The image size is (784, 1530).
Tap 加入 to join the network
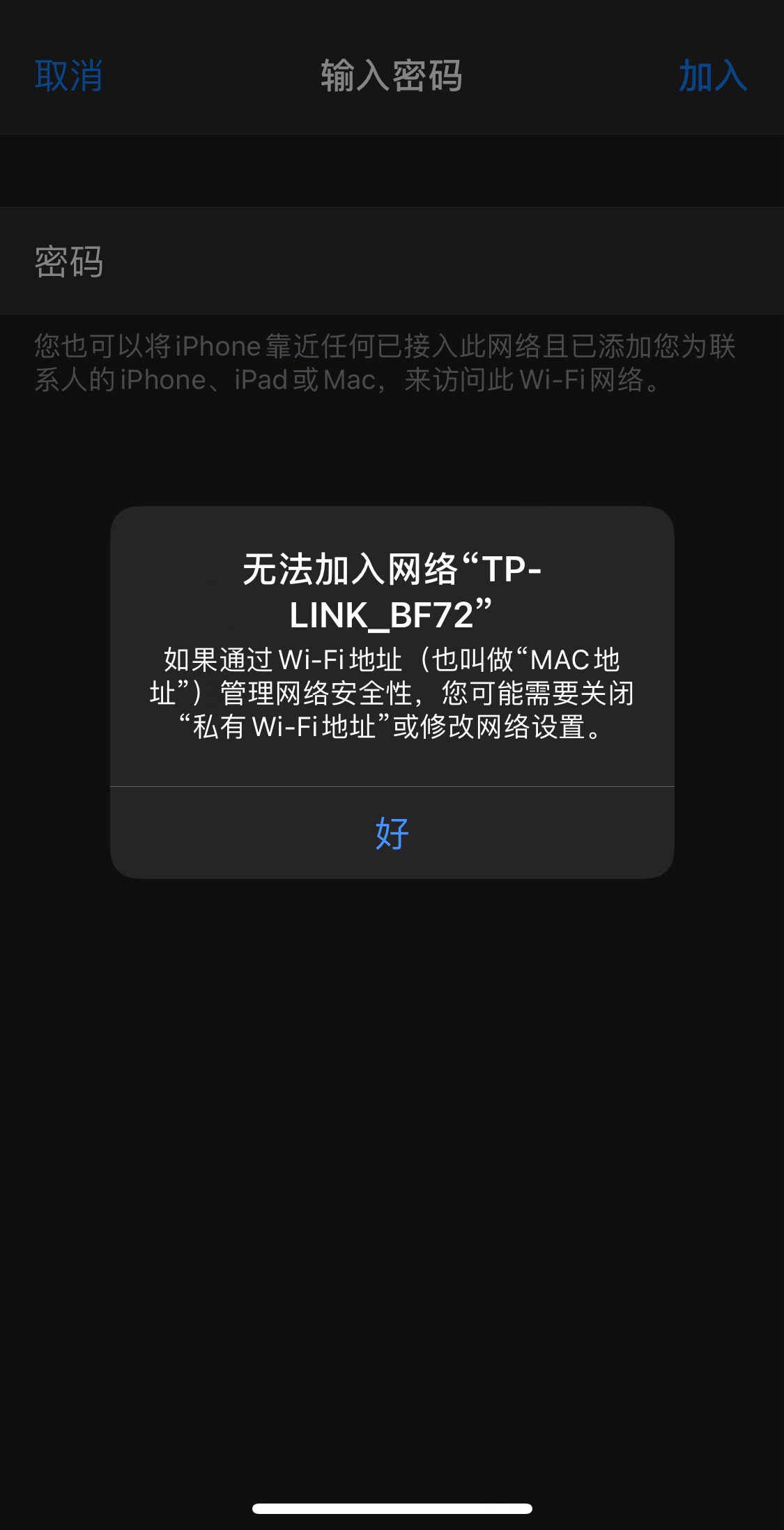(712, 75)
